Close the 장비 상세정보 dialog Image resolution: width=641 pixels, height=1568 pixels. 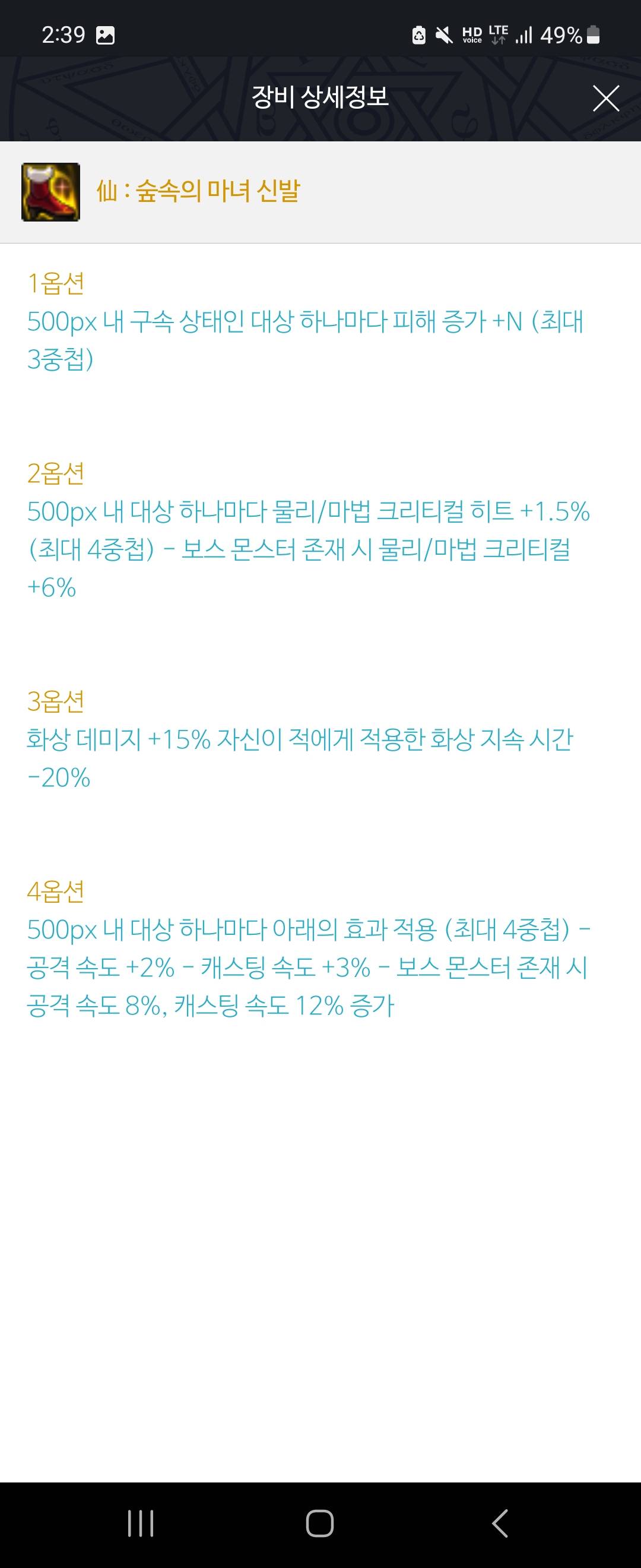click(x=606, y=99)
